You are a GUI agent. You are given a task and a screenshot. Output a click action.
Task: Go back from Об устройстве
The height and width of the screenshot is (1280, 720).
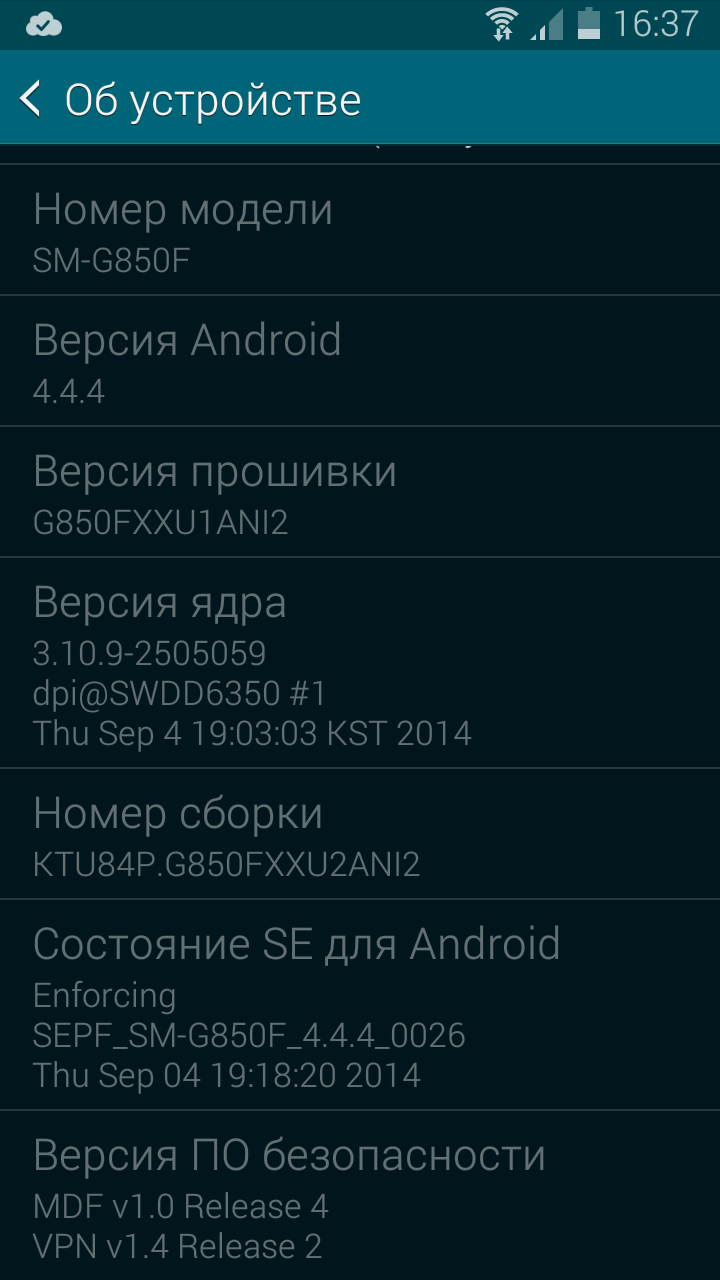pos(32,99)
